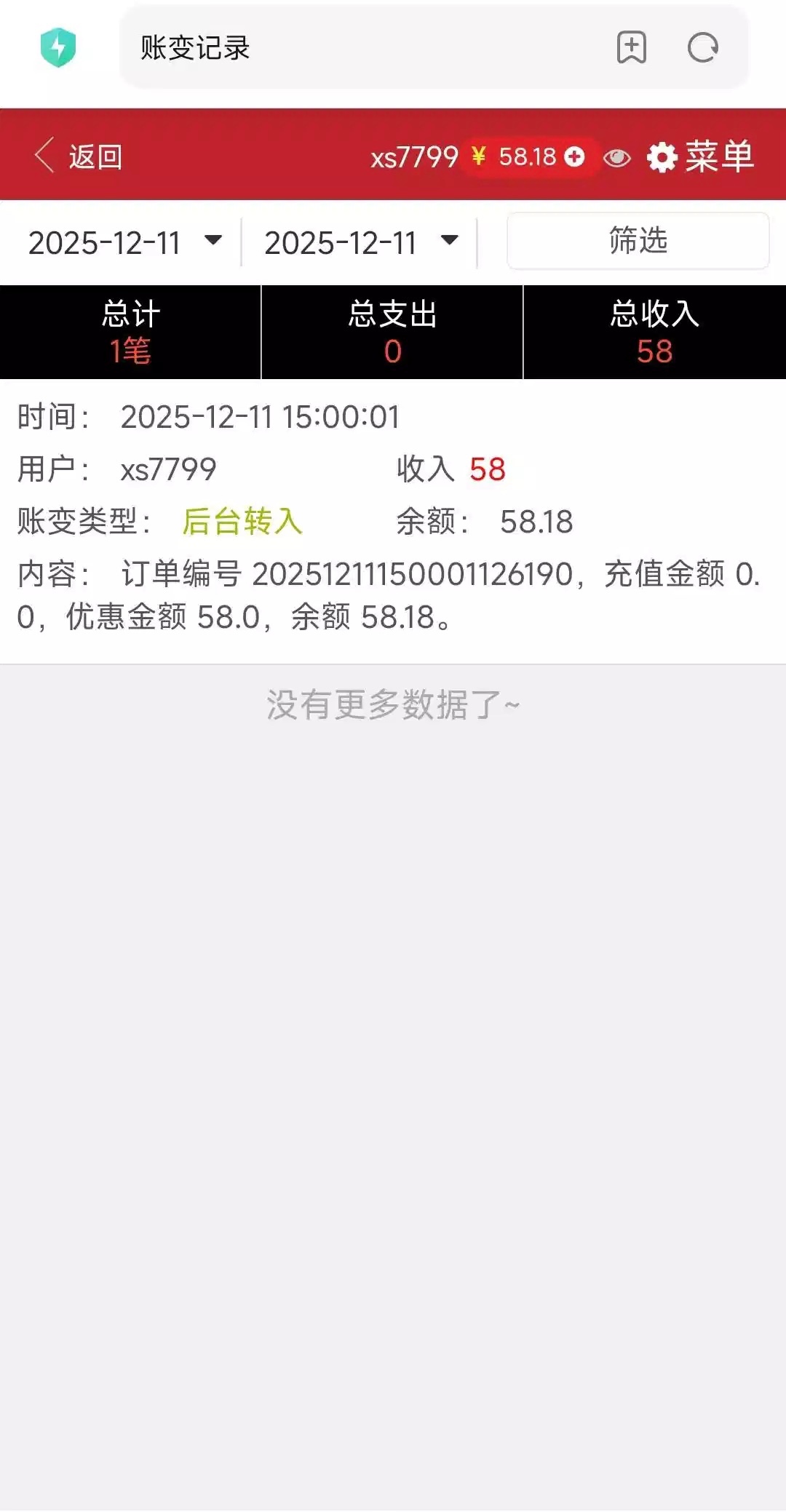The height and width of the screenshot is (1512, 786).
Task: Click the 返回 back link
Action: (x=95, y=156)
